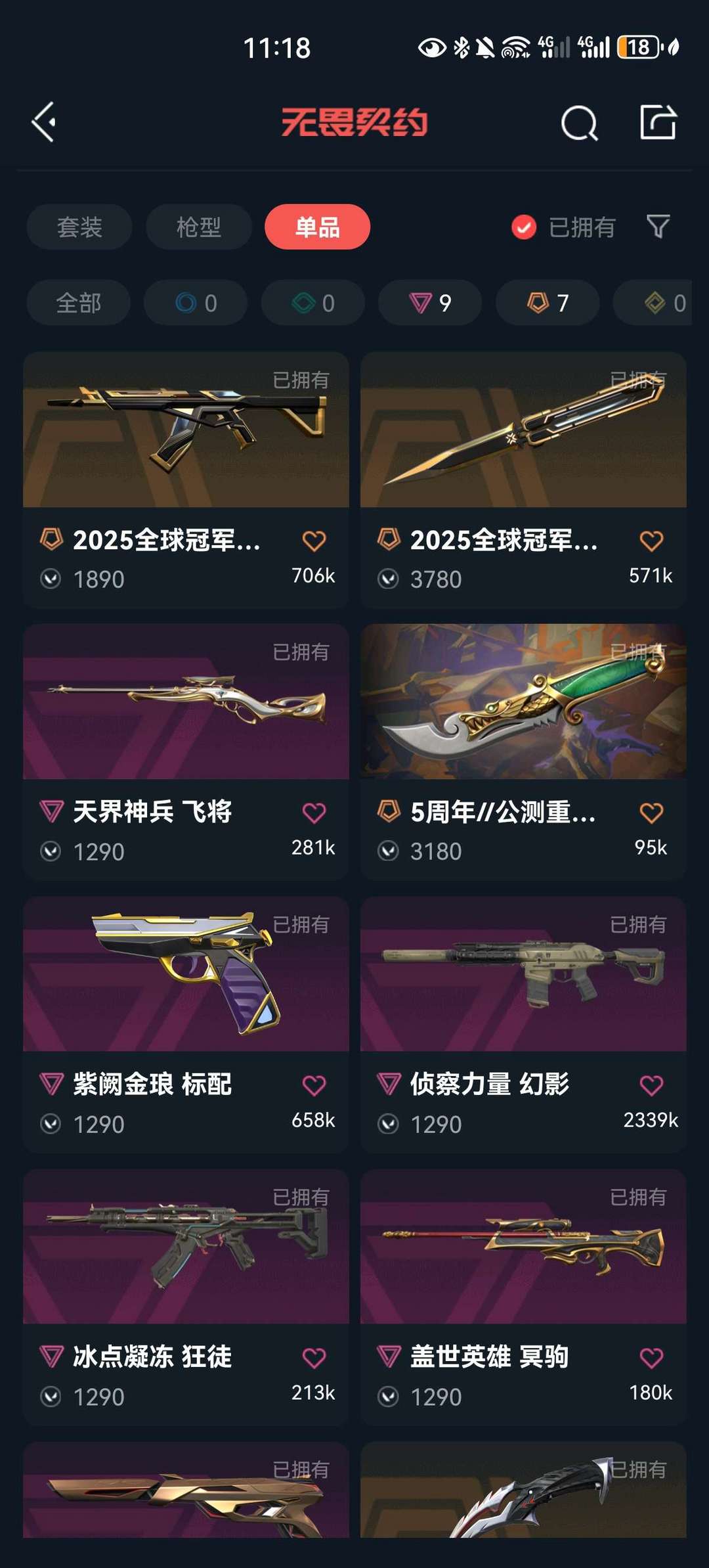The width and height of the screenshot is (709, 1568).
Task: Tap the battery indicator in status bar
Action: pos(637,47)
